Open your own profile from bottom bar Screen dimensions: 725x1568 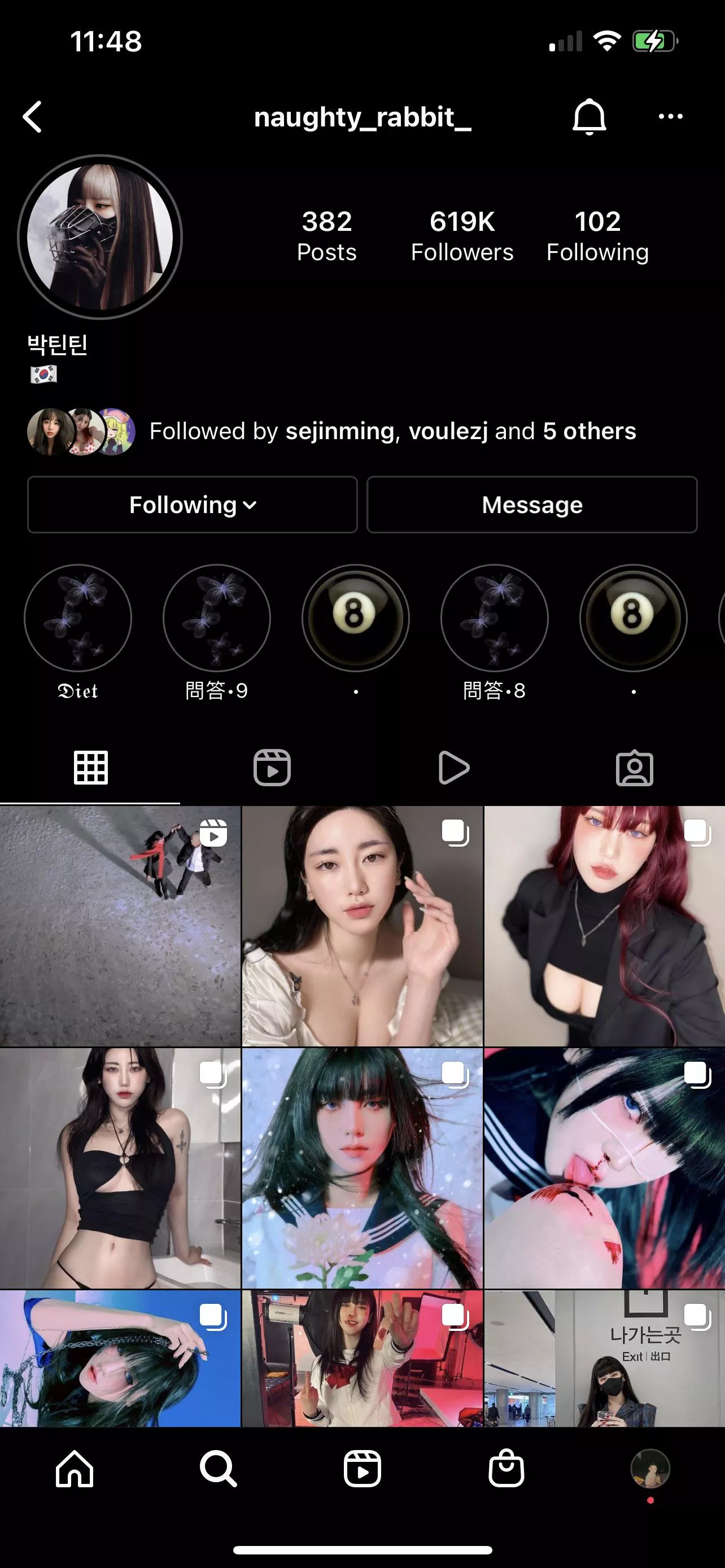pyautogui.click(x=650, y=1469)
